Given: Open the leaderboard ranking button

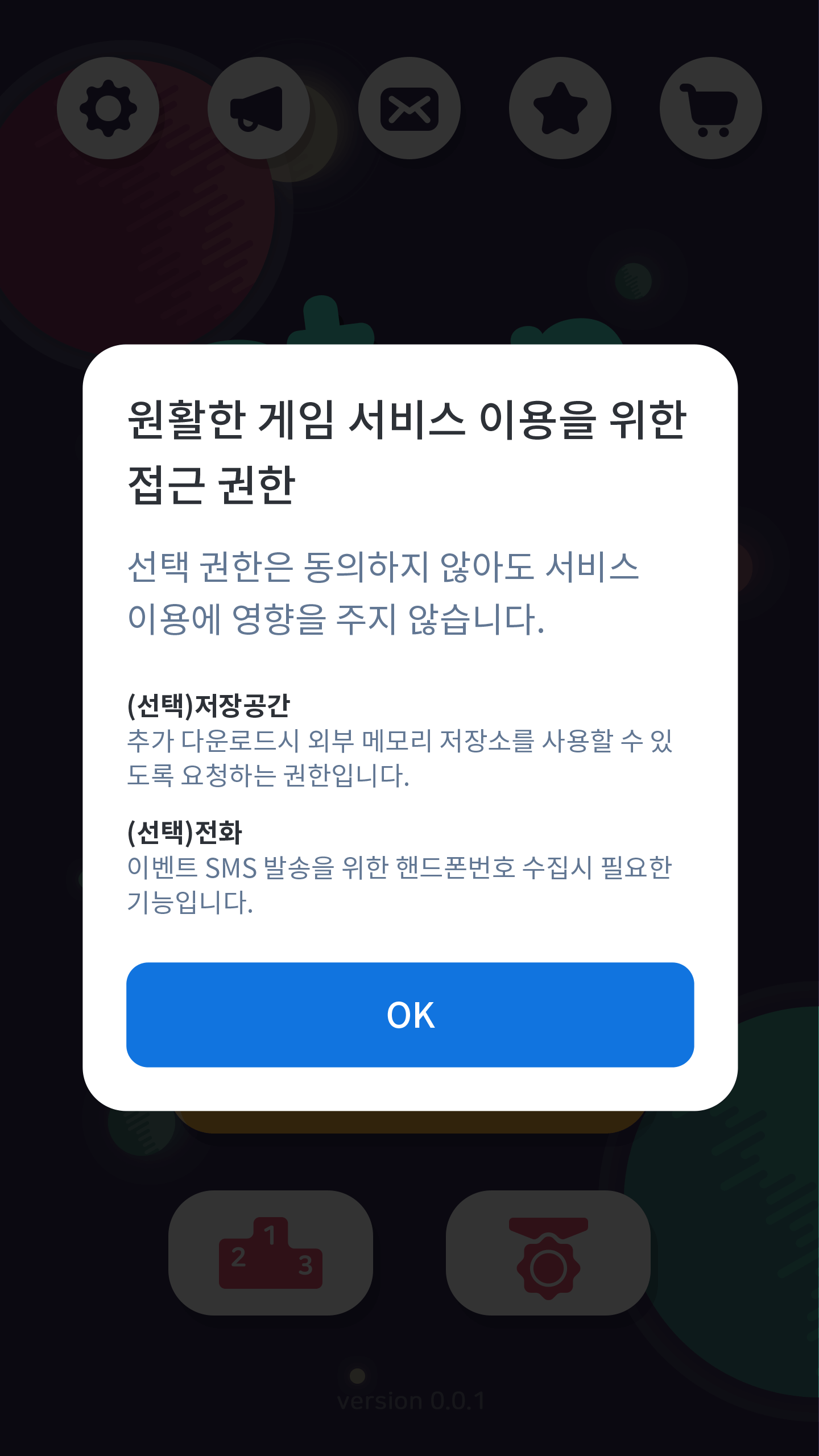Looking at the screenshot, I should (271, 1252).
